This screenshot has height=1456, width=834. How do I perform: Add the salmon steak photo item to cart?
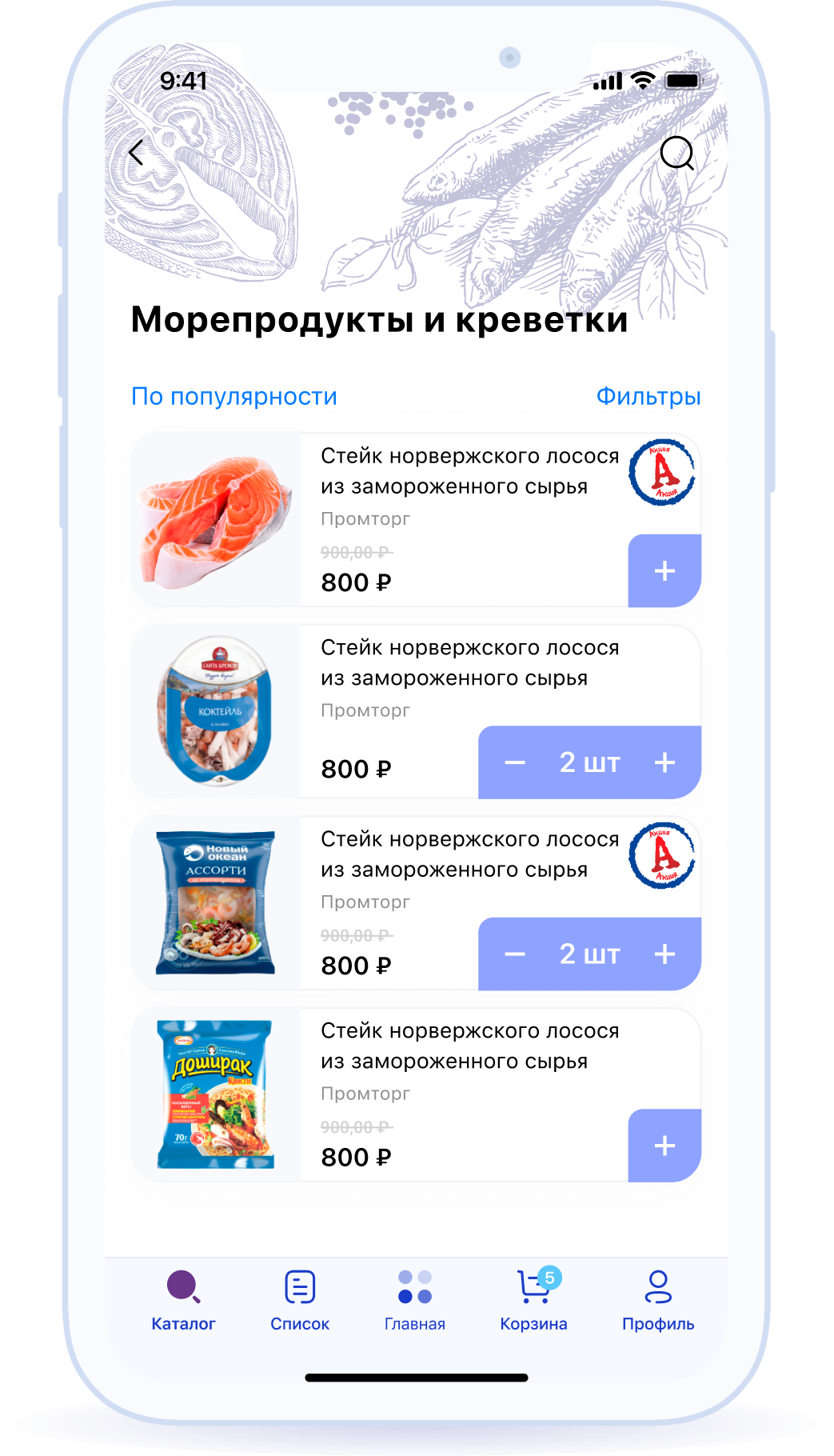coord(664,571)
